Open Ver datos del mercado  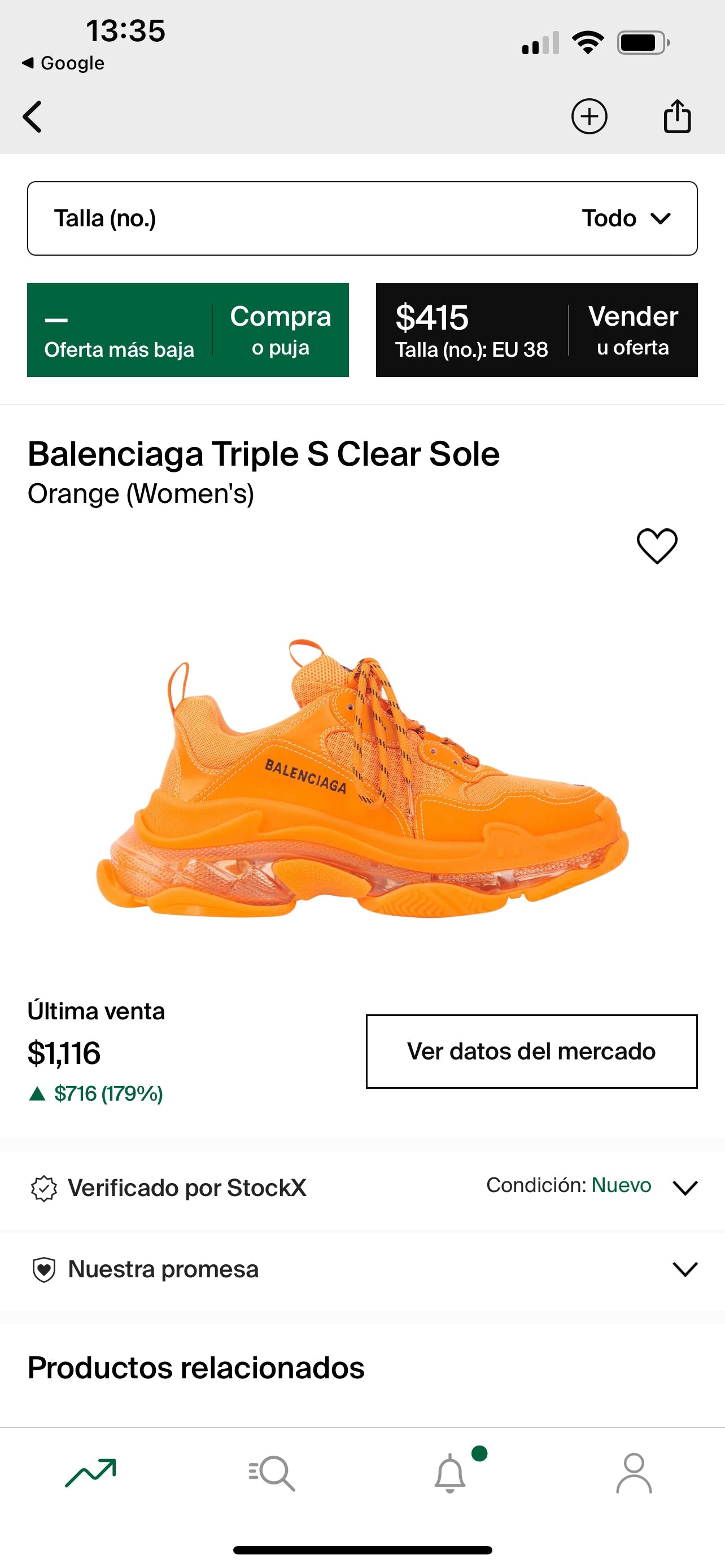pos(531,1051)
